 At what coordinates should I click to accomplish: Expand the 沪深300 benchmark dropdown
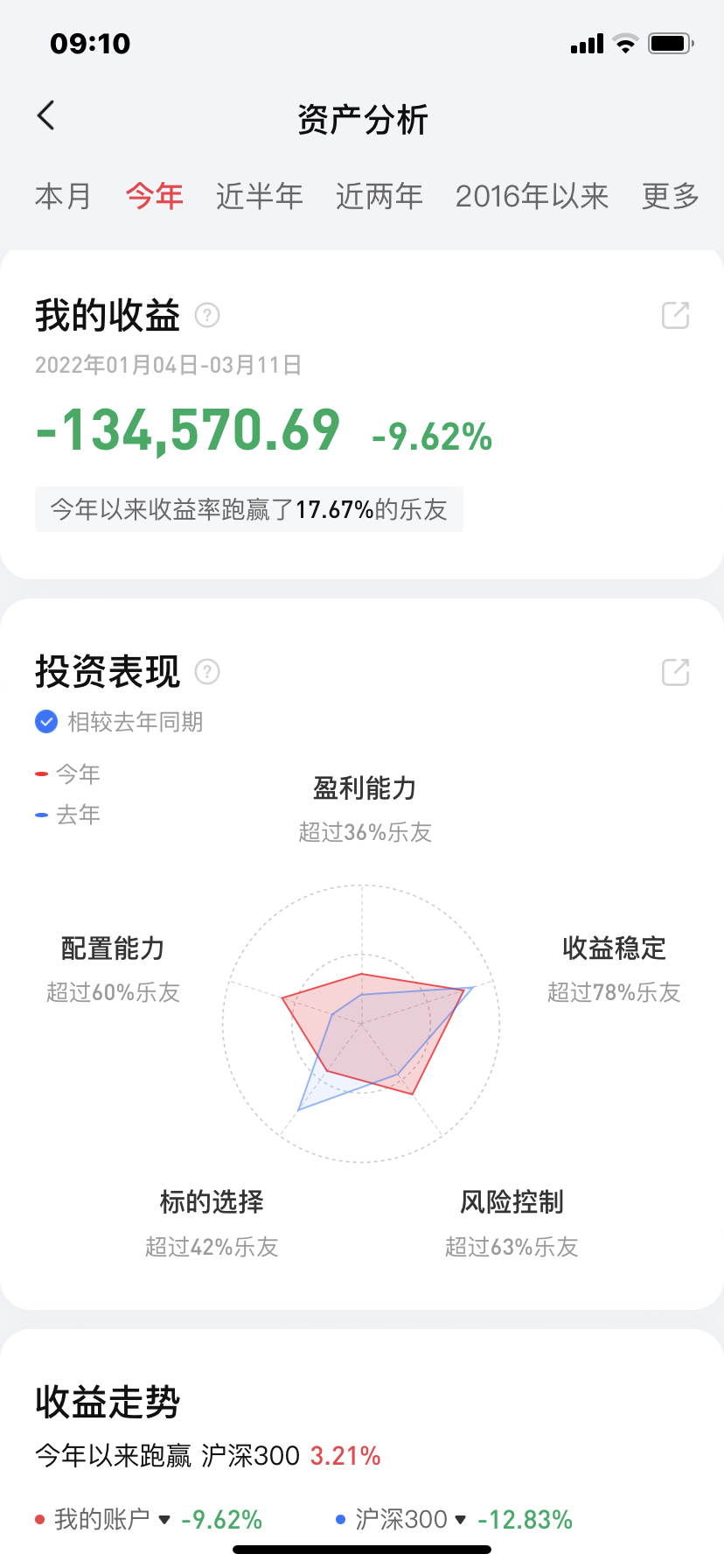click(x=461, y=1520)
